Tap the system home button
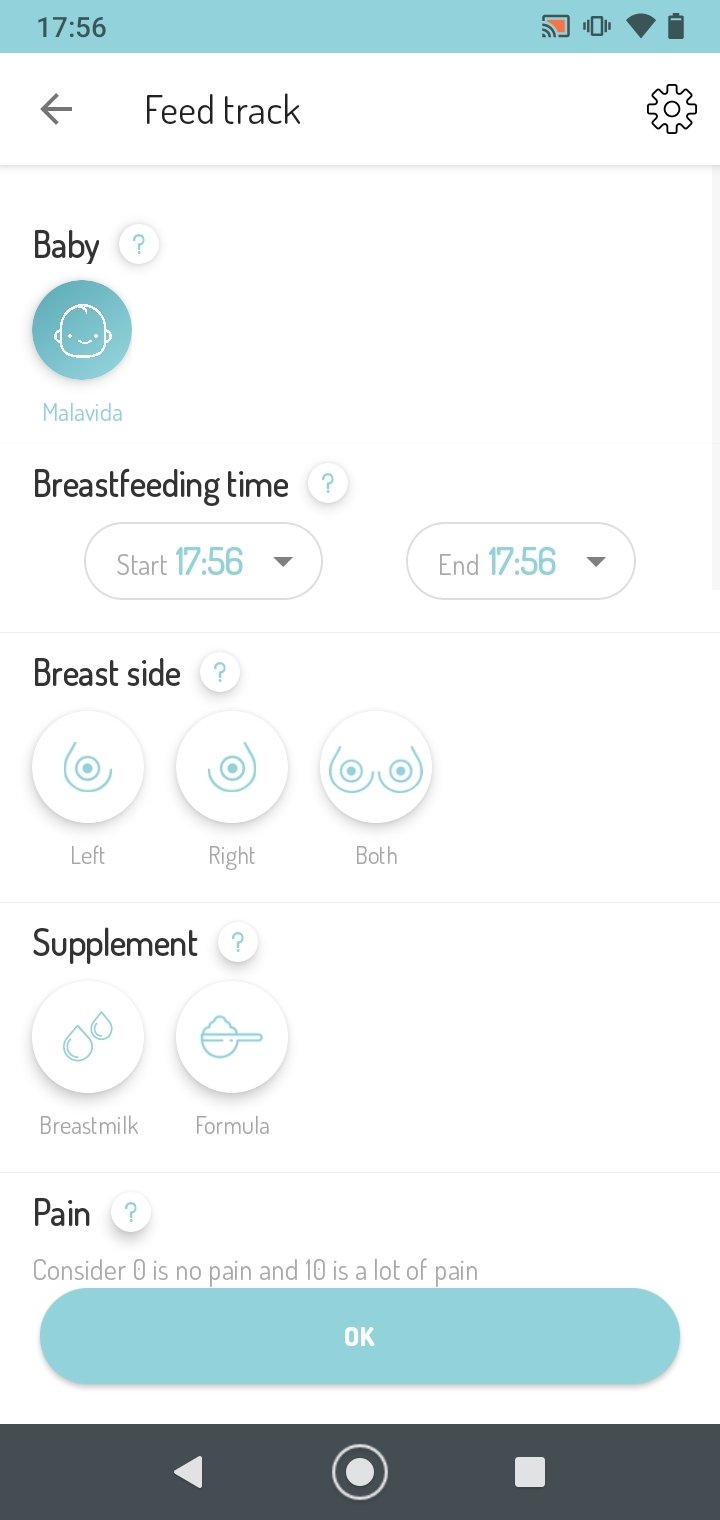Screen dimensions: 720x1520 click(360, 1471)
